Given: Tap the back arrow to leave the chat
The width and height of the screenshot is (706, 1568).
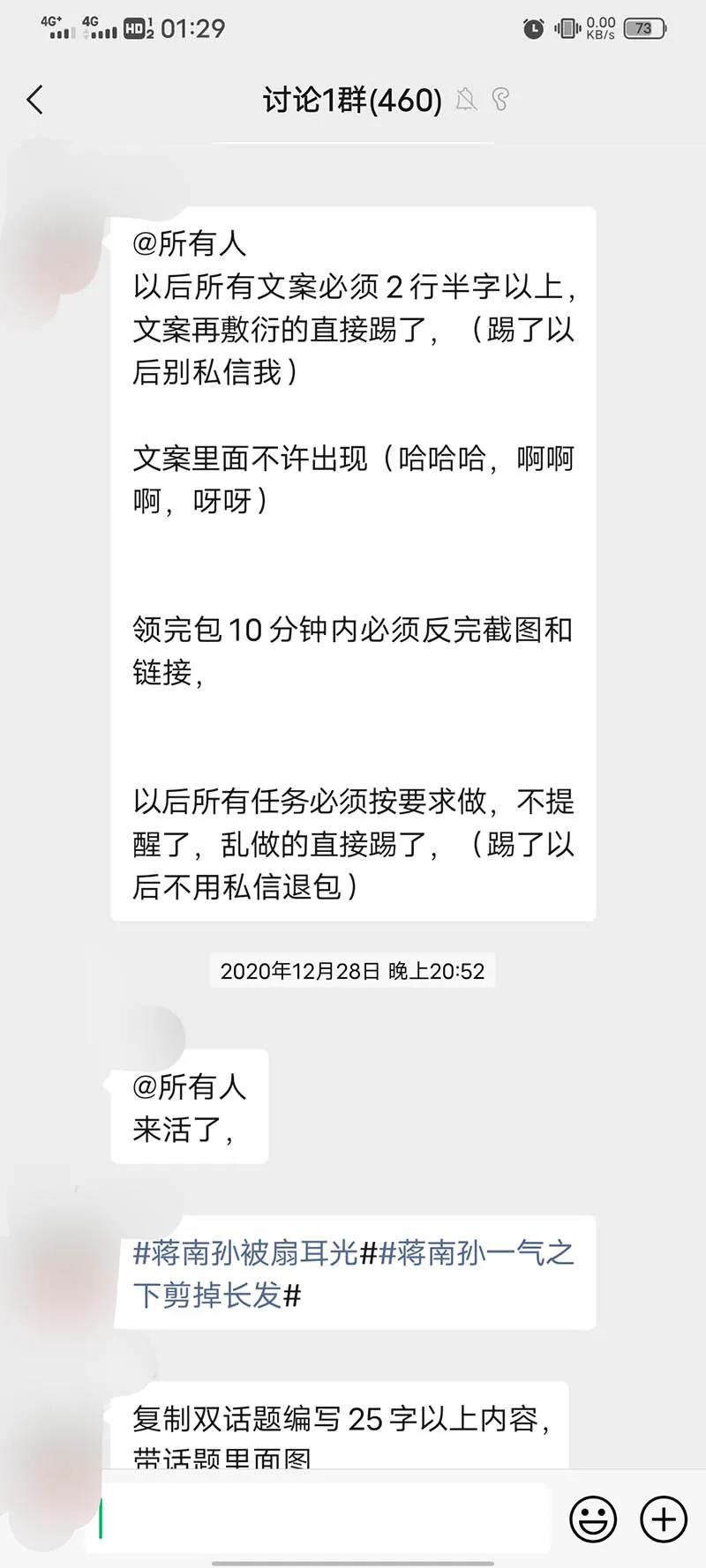Looking at the screenshot, I should pyautogui.click(x=34, y=100).
